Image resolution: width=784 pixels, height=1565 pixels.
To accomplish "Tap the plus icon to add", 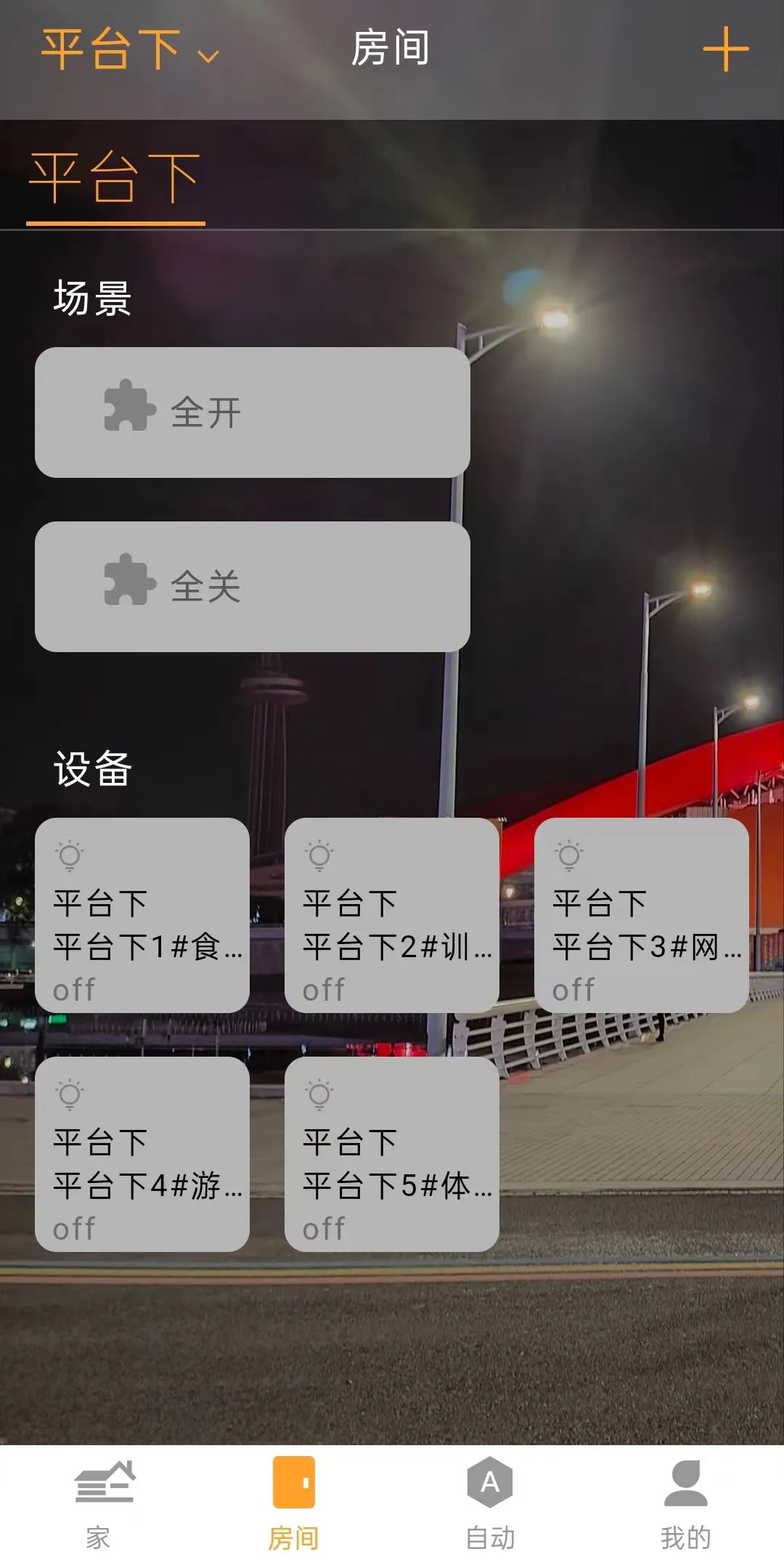I will tap(725, 49).
